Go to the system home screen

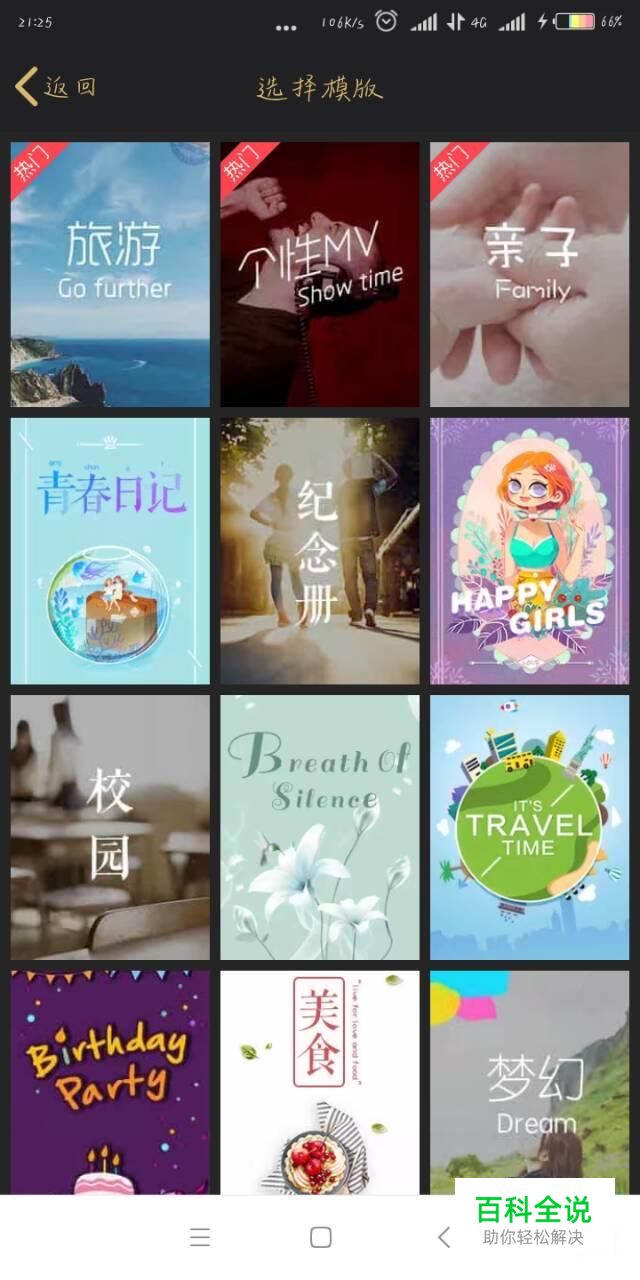[x=321, y=1238]
